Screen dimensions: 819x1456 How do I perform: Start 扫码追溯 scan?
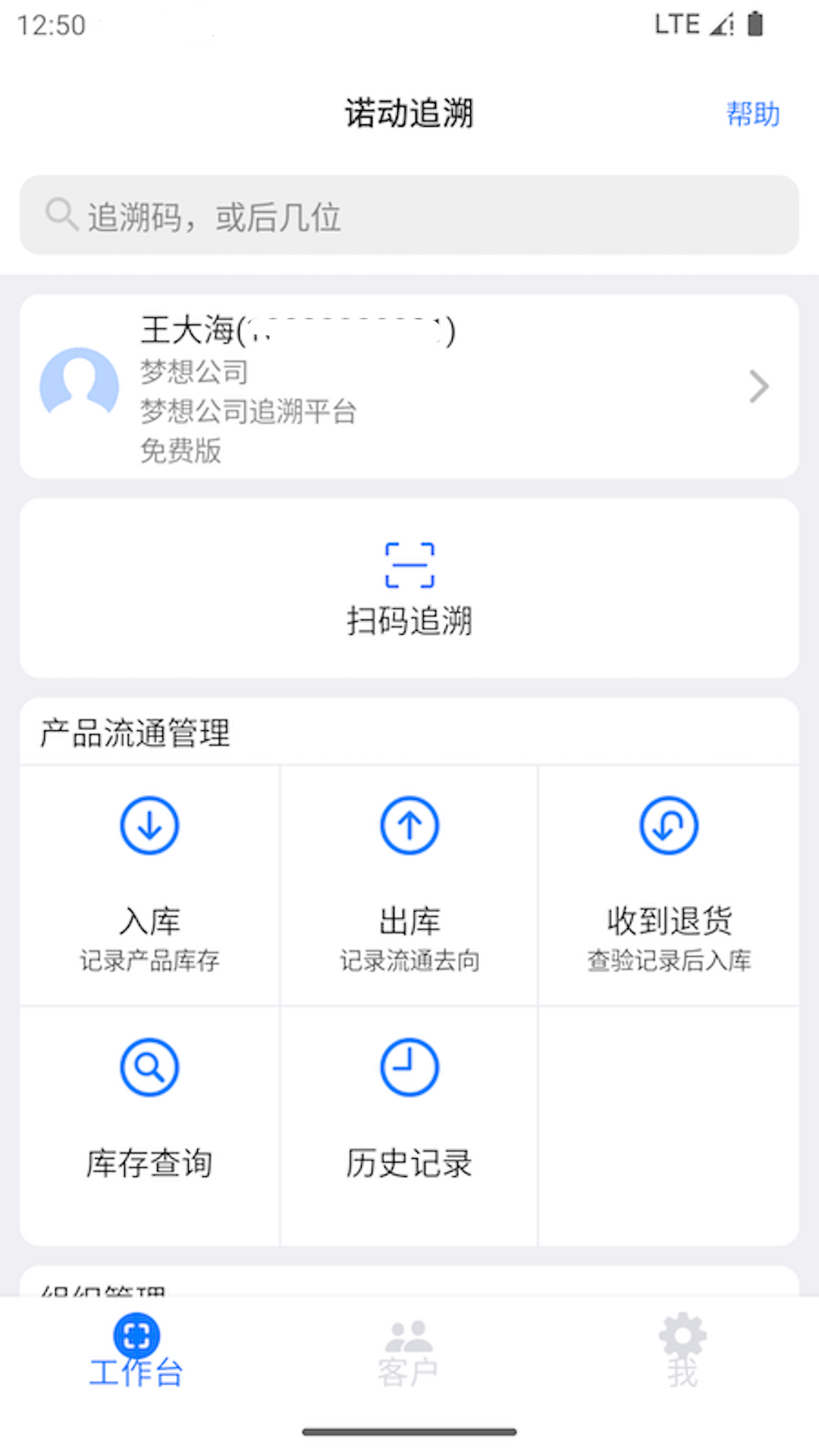point(409,588)
